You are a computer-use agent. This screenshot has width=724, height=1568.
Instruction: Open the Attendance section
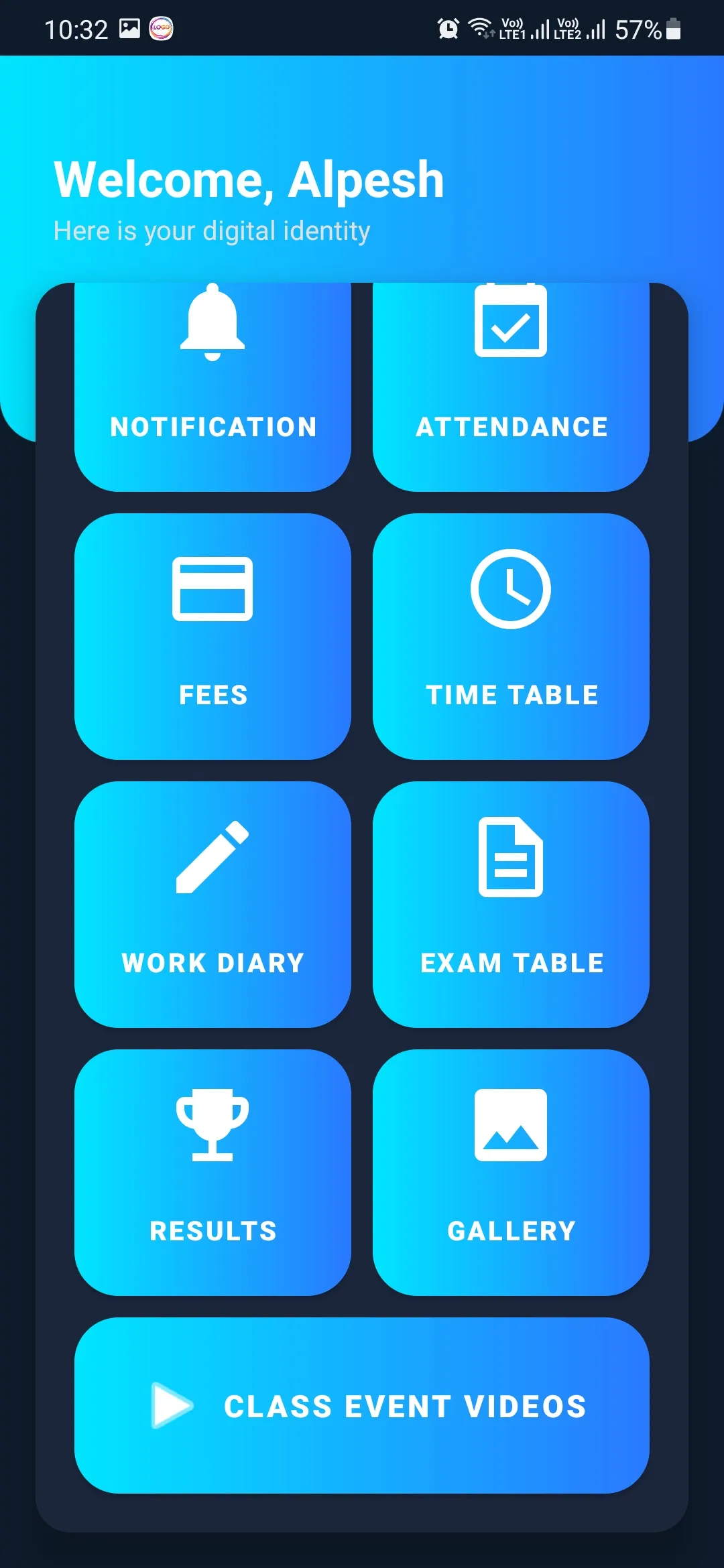(511, 389)
